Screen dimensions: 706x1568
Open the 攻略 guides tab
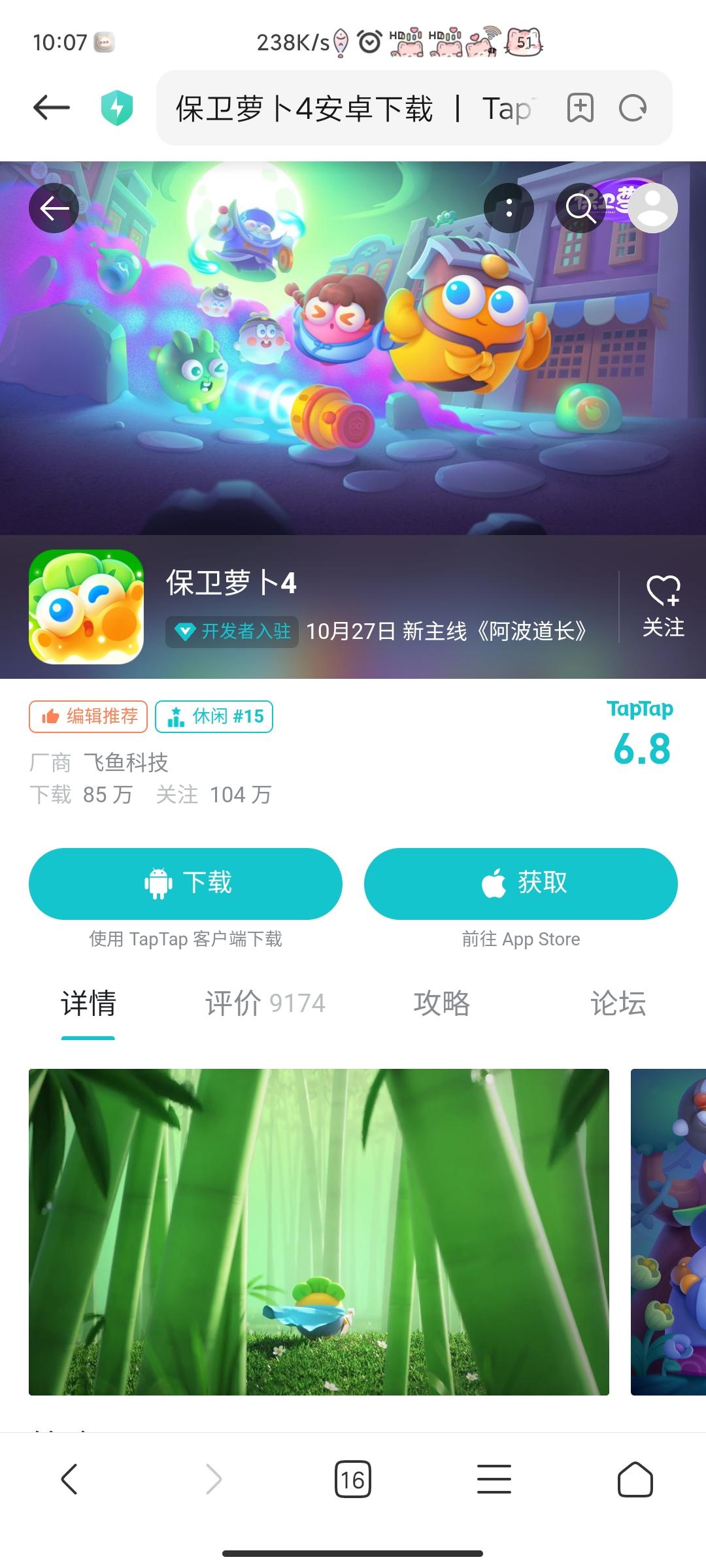tap(441, 1004)
